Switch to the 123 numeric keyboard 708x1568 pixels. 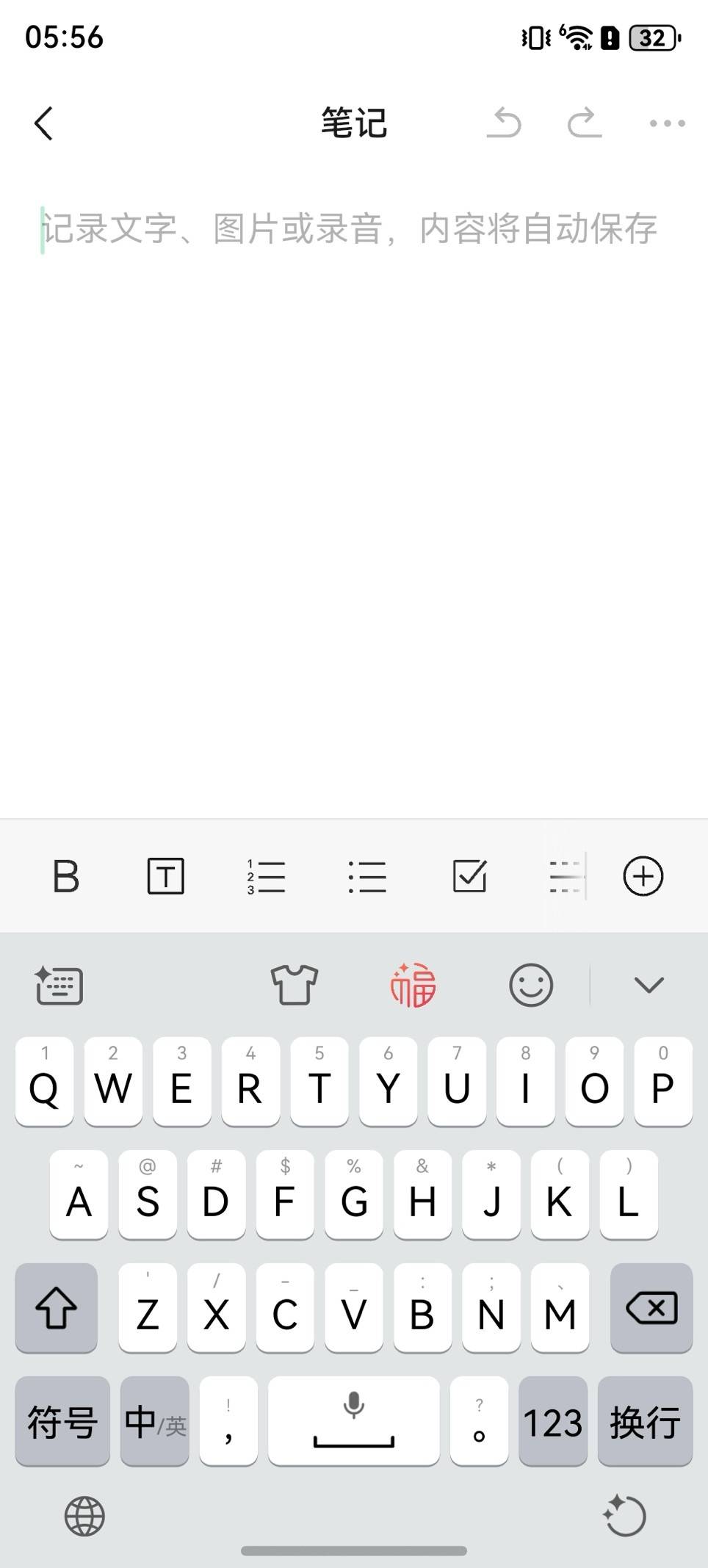click(x=552, y=1421)
